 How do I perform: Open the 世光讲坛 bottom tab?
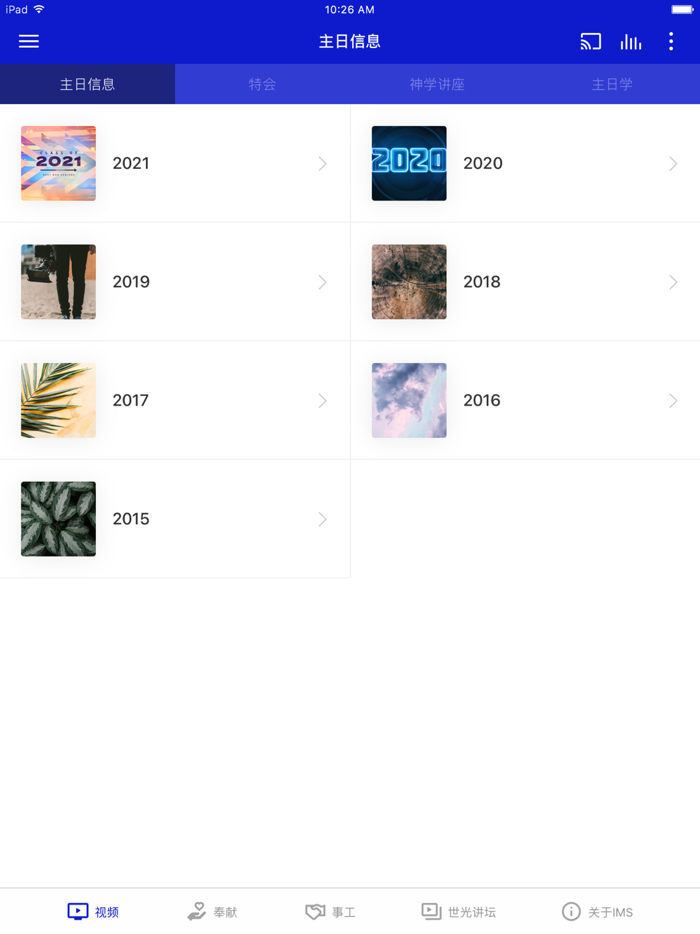click(459, 911)
